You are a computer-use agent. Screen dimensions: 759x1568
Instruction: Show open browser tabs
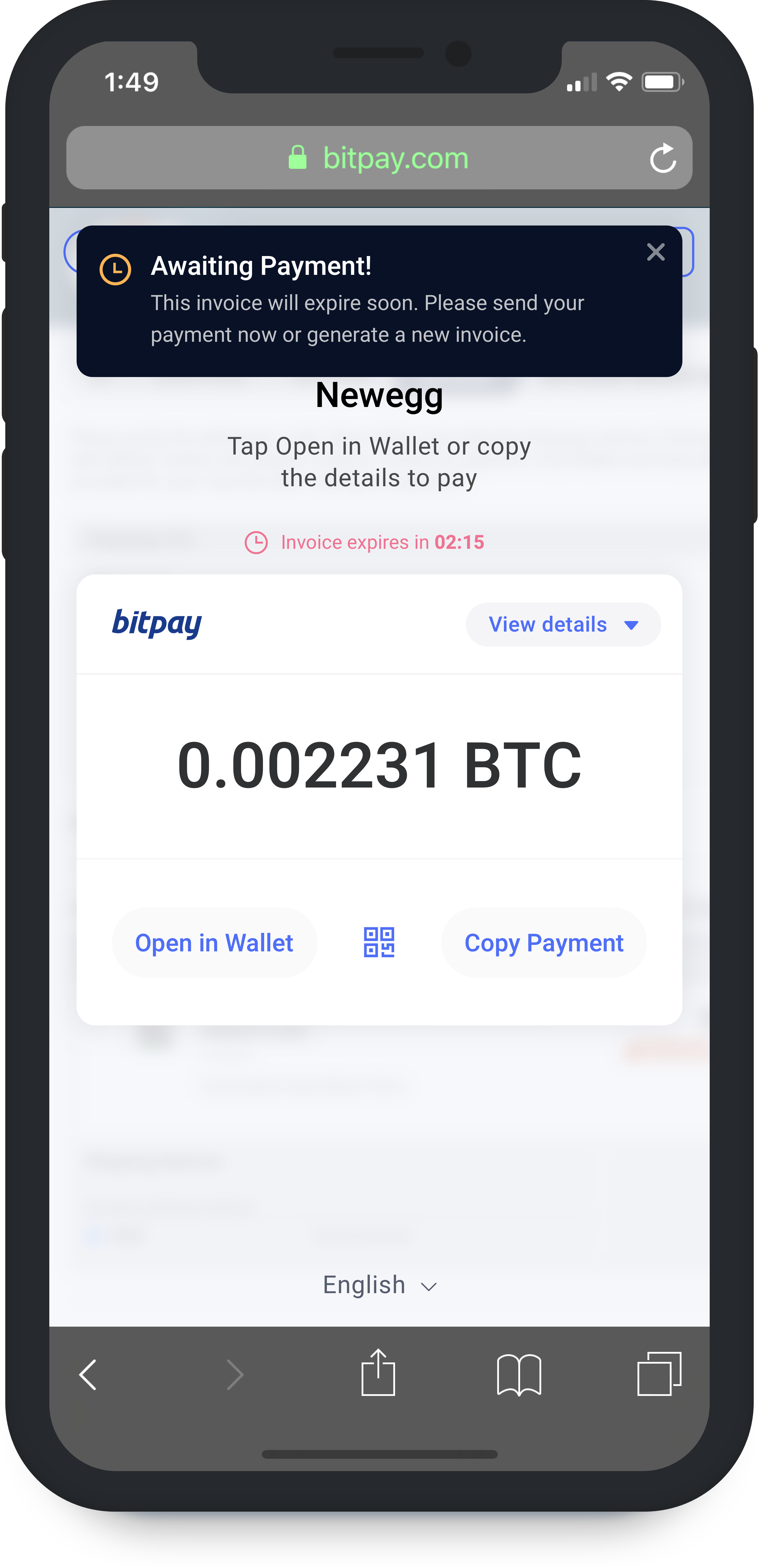659,1374
